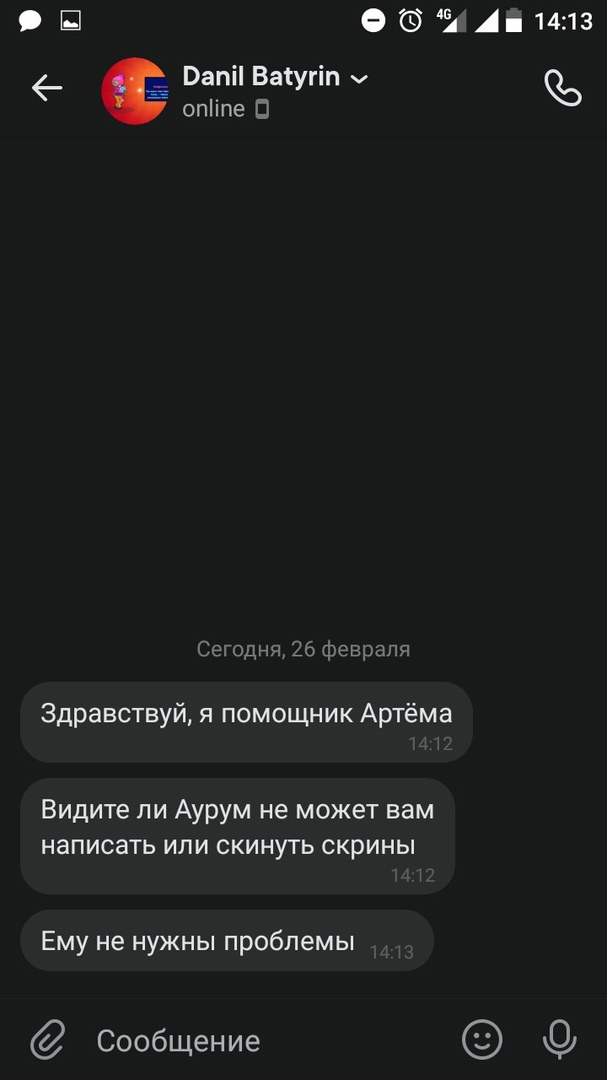Record a voice message with the microphone

coord(559,1040)
